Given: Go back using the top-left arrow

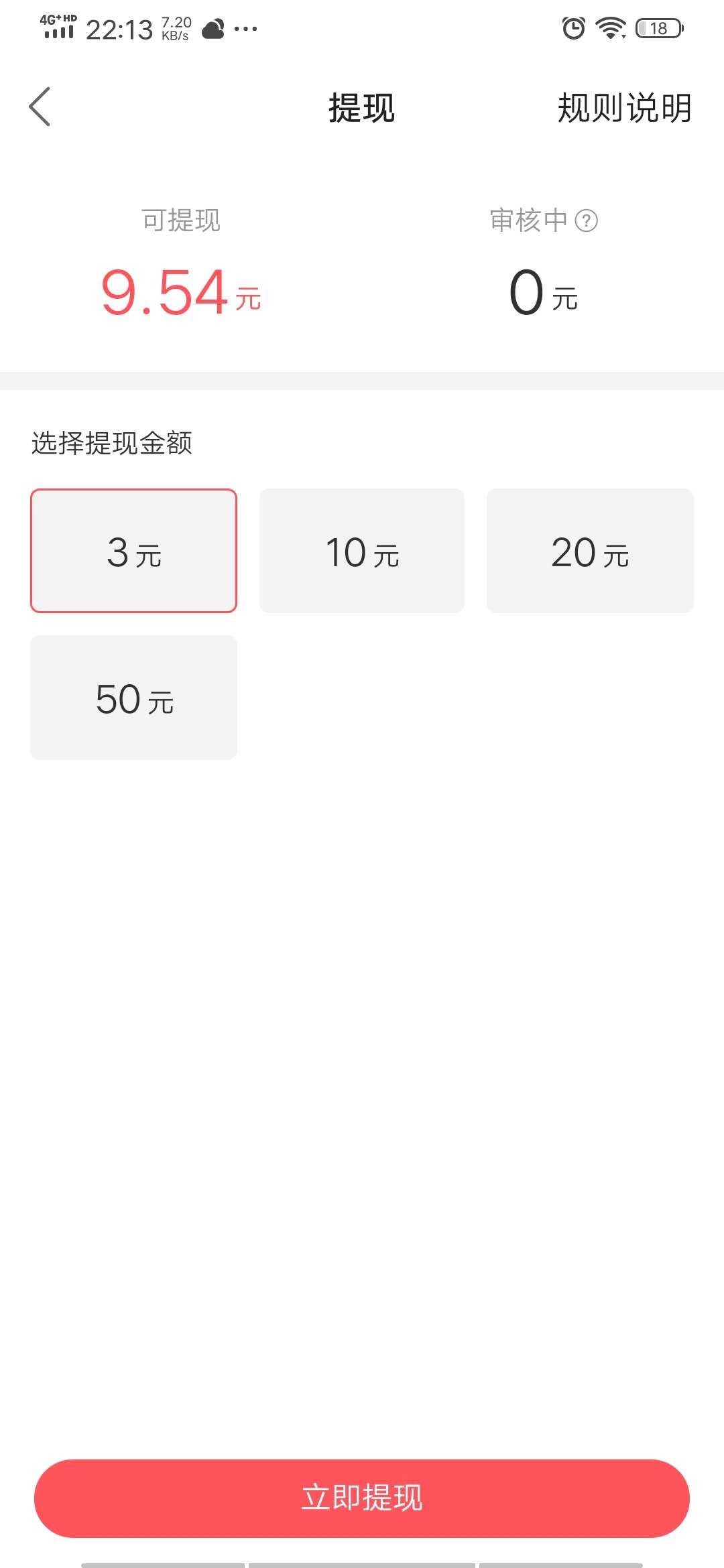Looking at the screenshot, I should pyautogui.click(x=40, y=107).
